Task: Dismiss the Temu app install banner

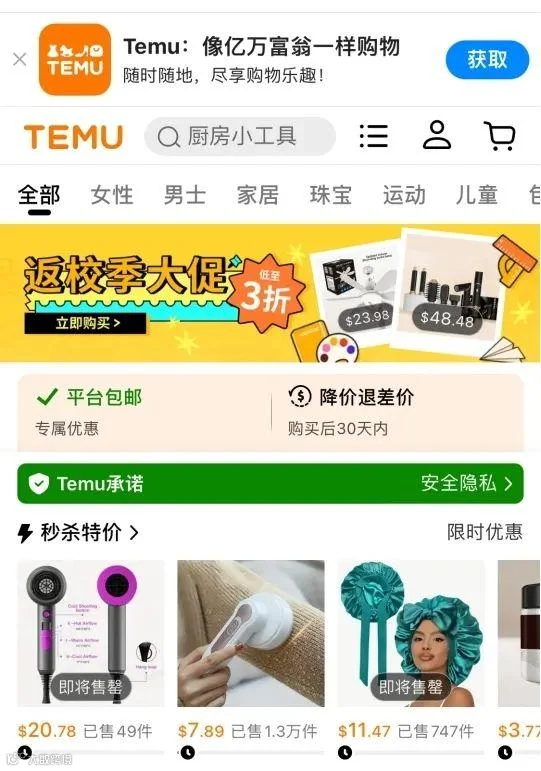Action: click(20, 60)
